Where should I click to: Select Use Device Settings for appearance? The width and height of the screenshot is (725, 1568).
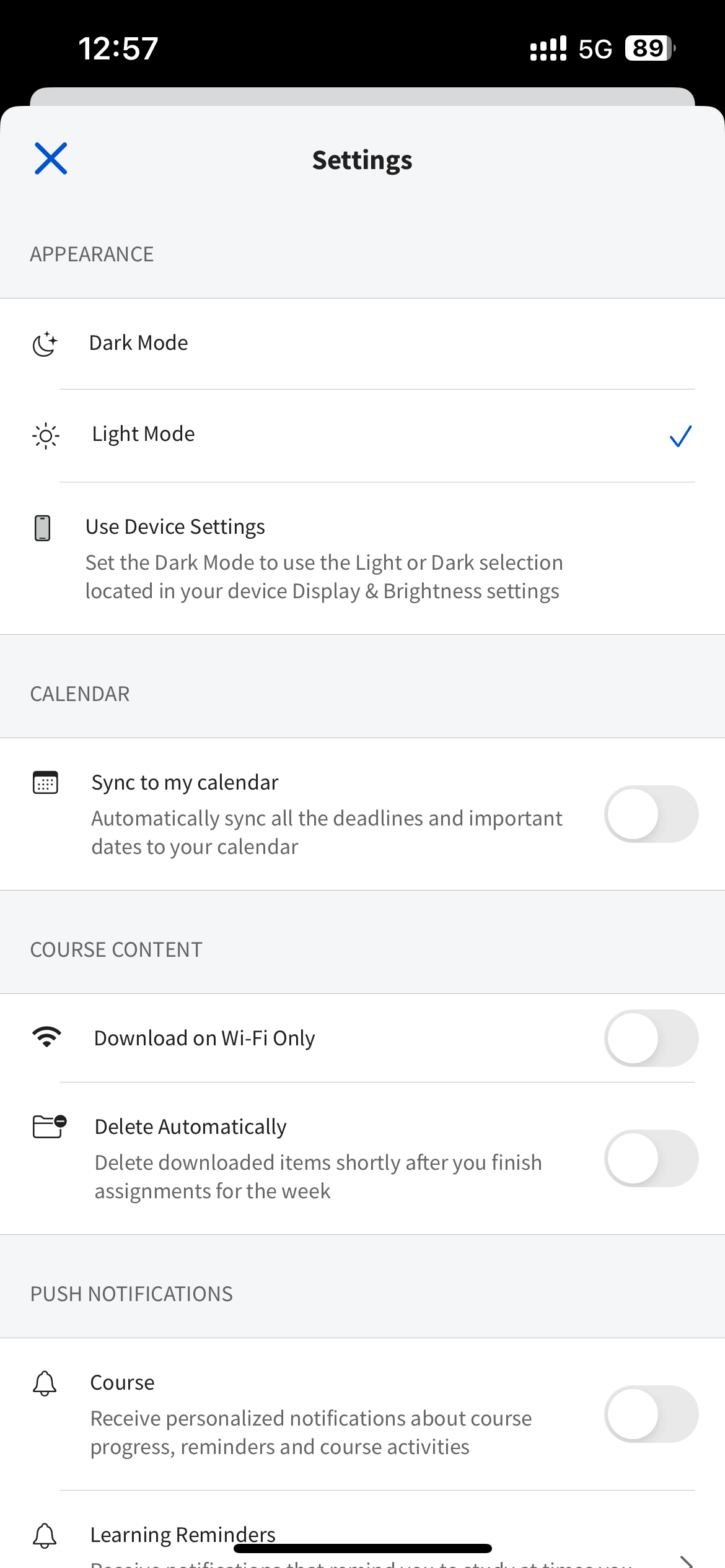click(x=362, y=558)
